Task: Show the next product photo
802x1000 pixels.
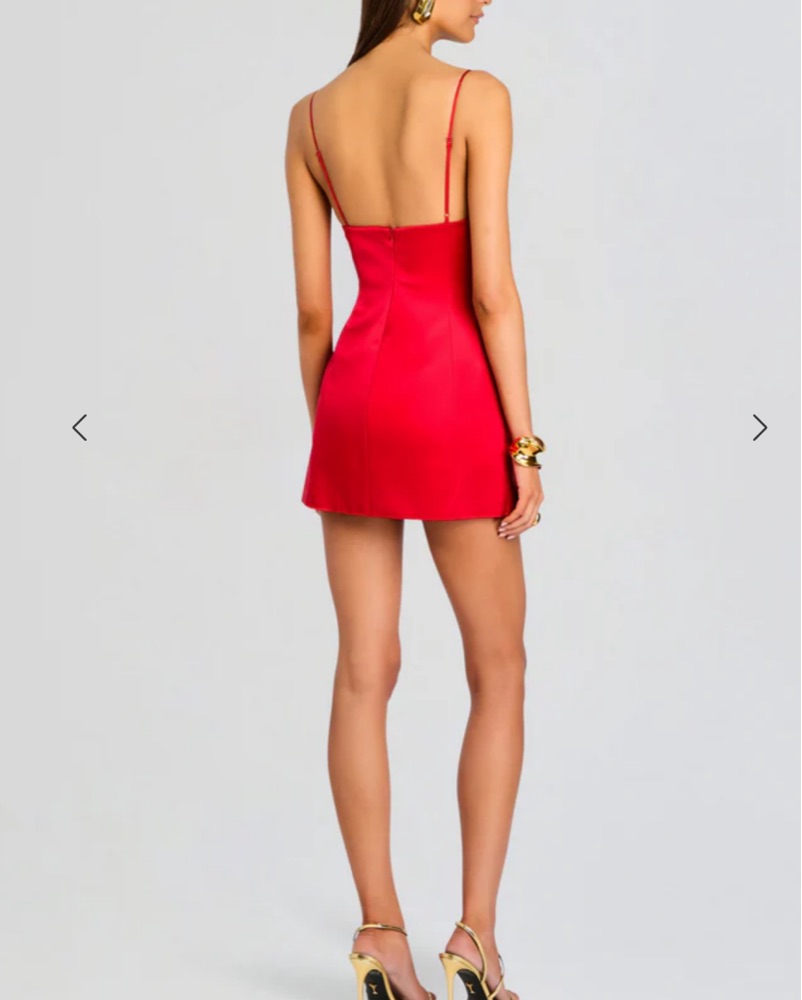Action: 759,428
